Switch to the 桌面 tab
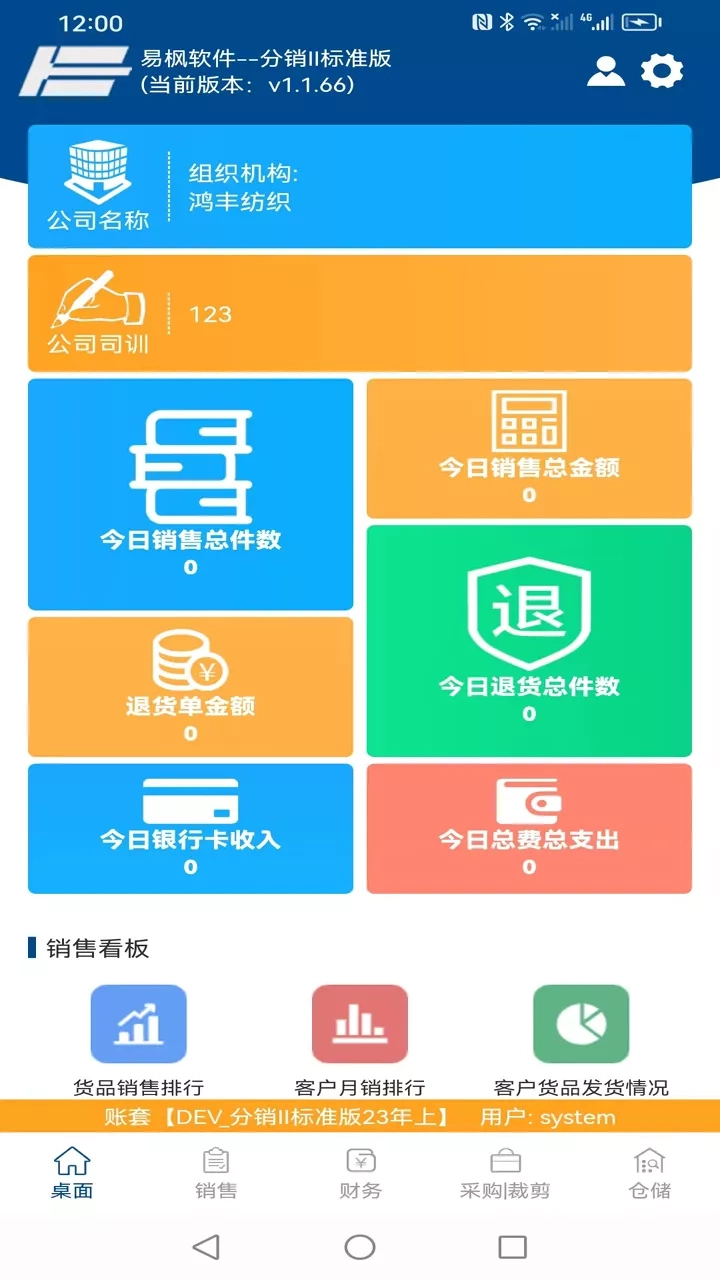The image size is (720, 1280). pos(72,1173)
